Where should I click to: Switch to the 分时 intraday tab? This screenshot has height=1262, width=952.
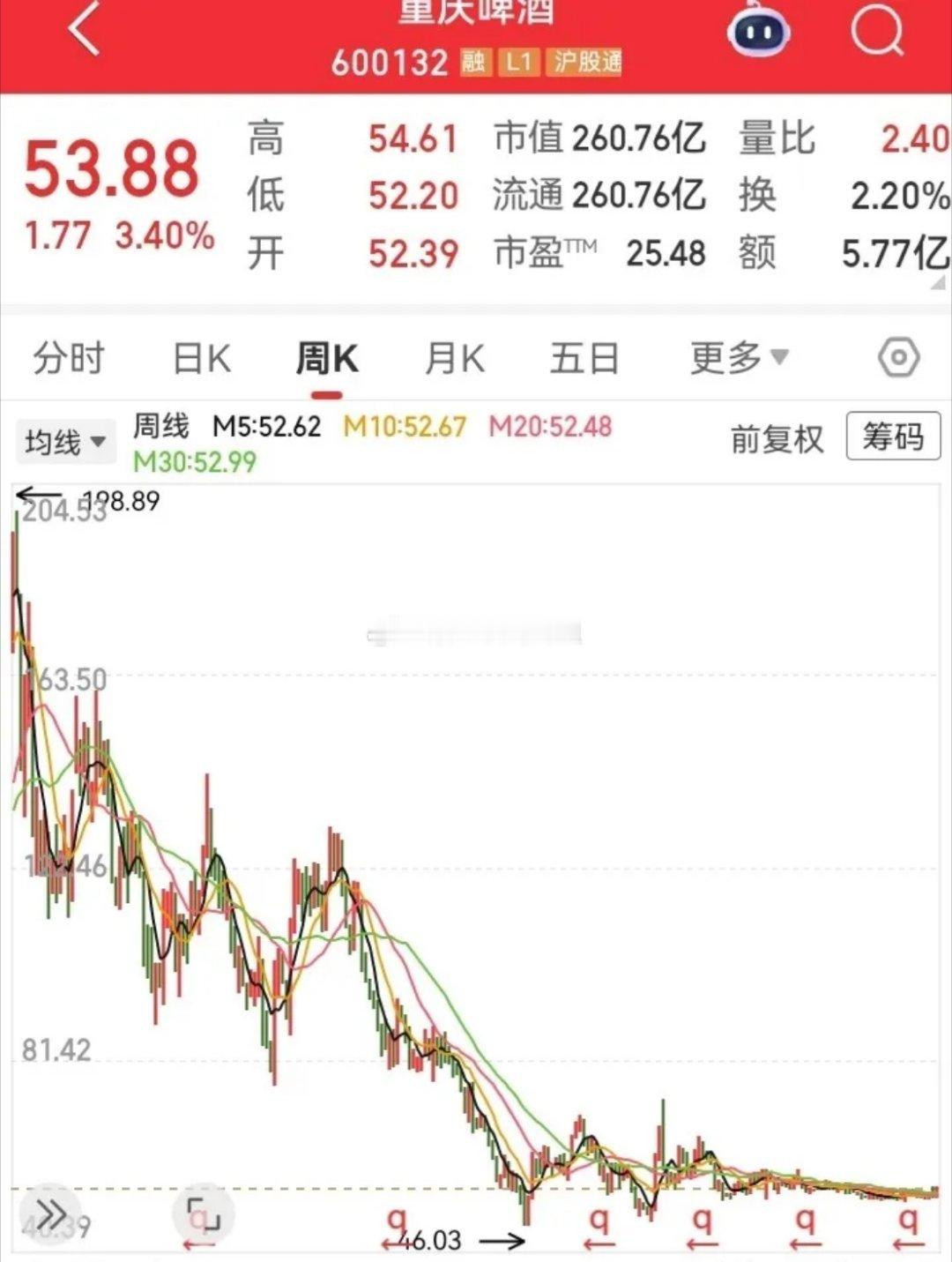68,358
